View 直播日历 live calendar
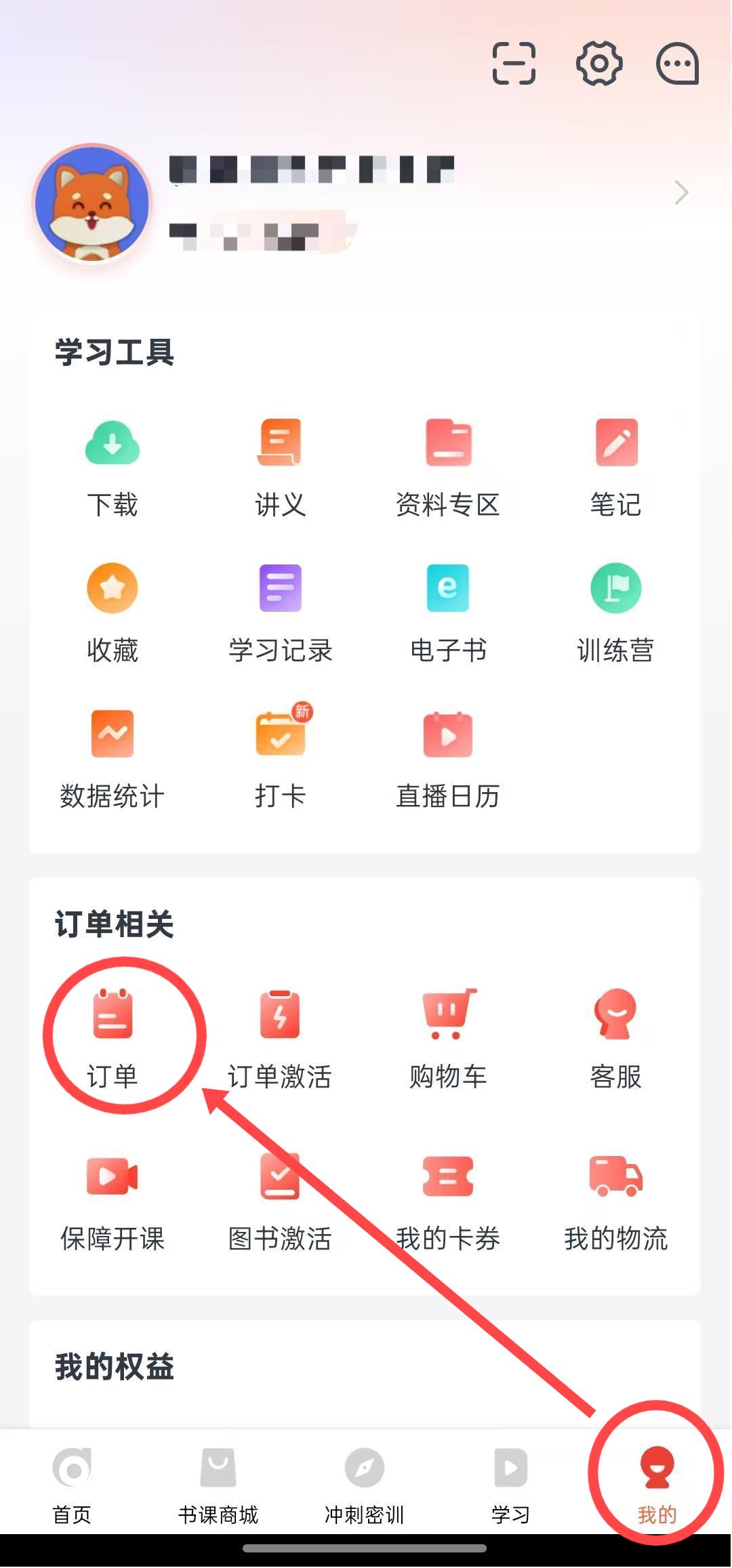732x1568 pixels. point(448,759)
